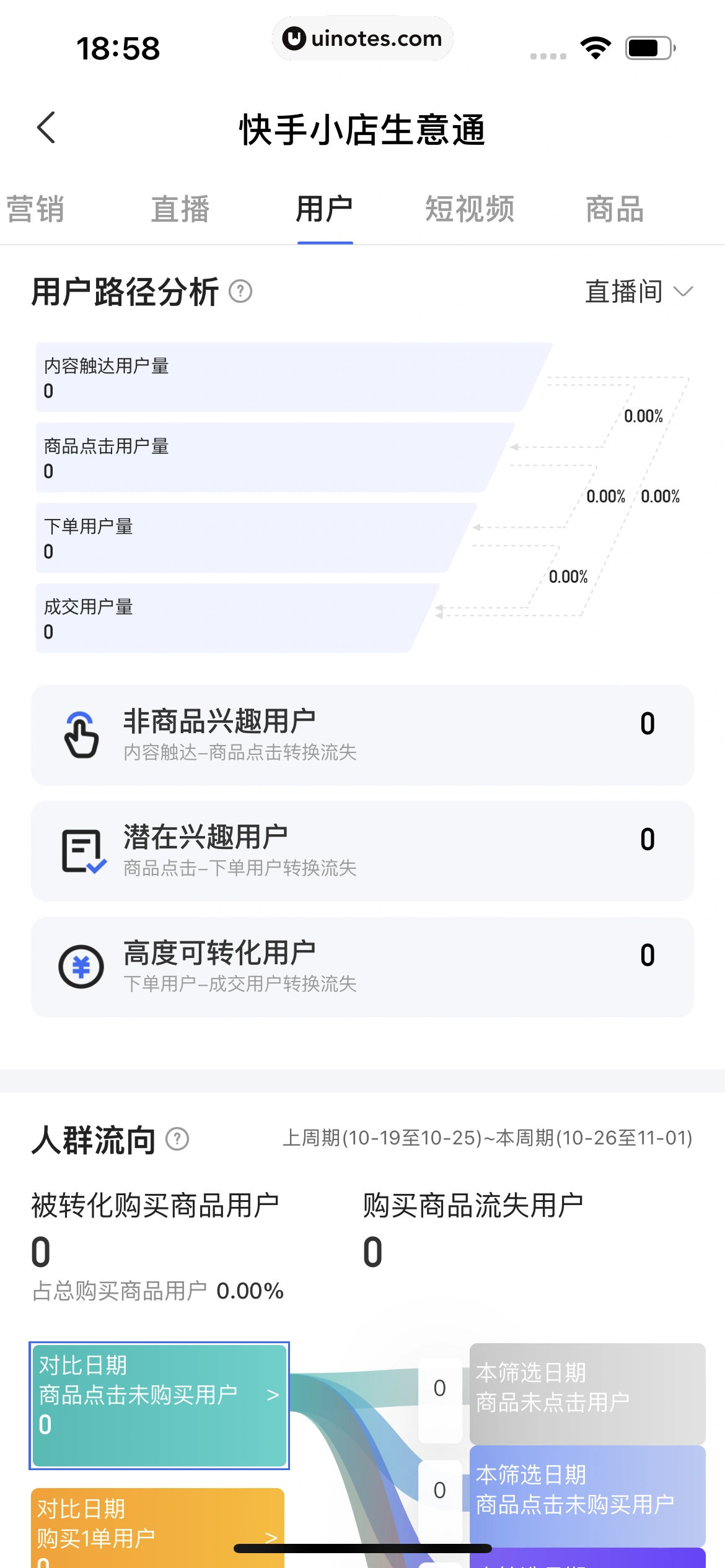Switch to the 营销 tab
Screen dimensions: 725x1568
click(35, 209)
